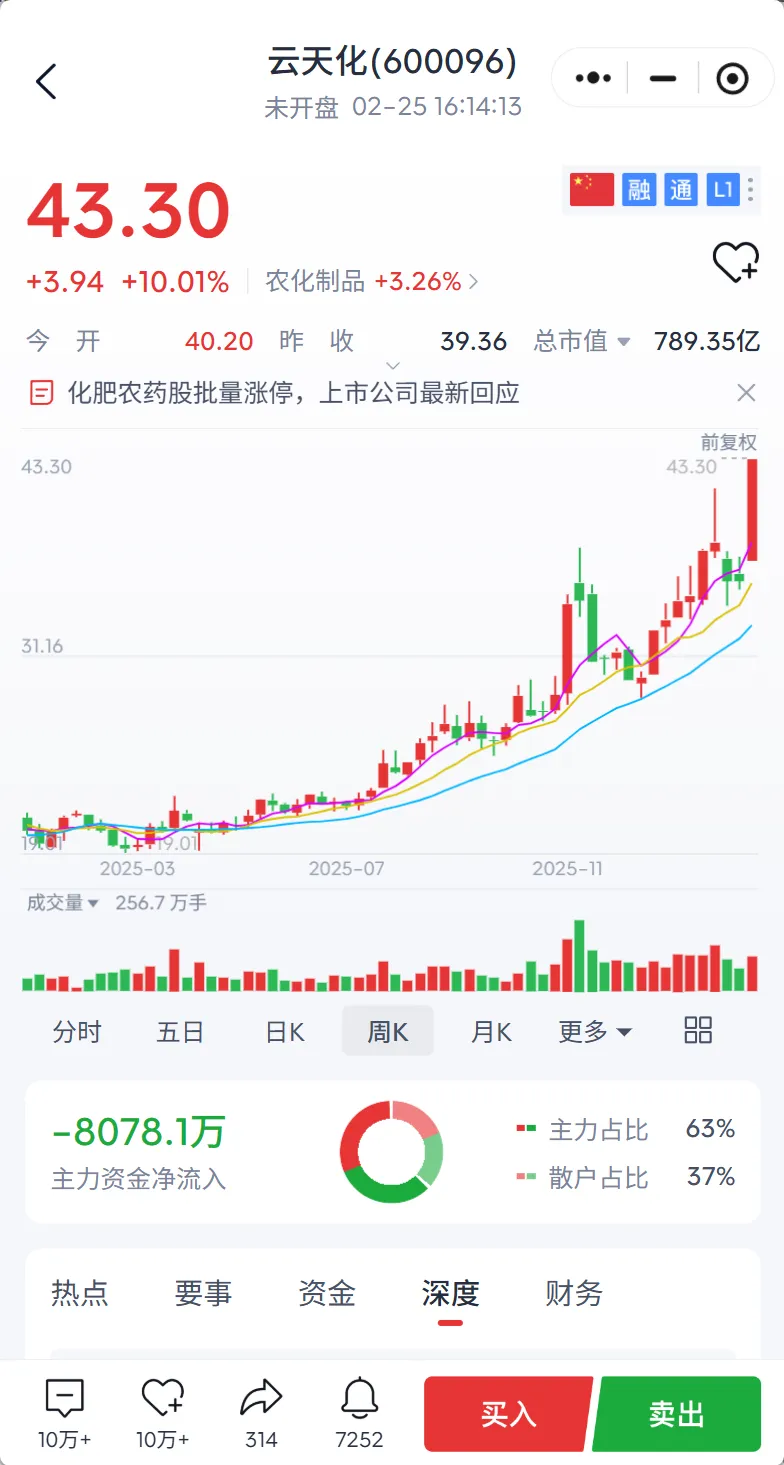
Task: Open the mini program three-dot menu
Action: tap(593, 78)
